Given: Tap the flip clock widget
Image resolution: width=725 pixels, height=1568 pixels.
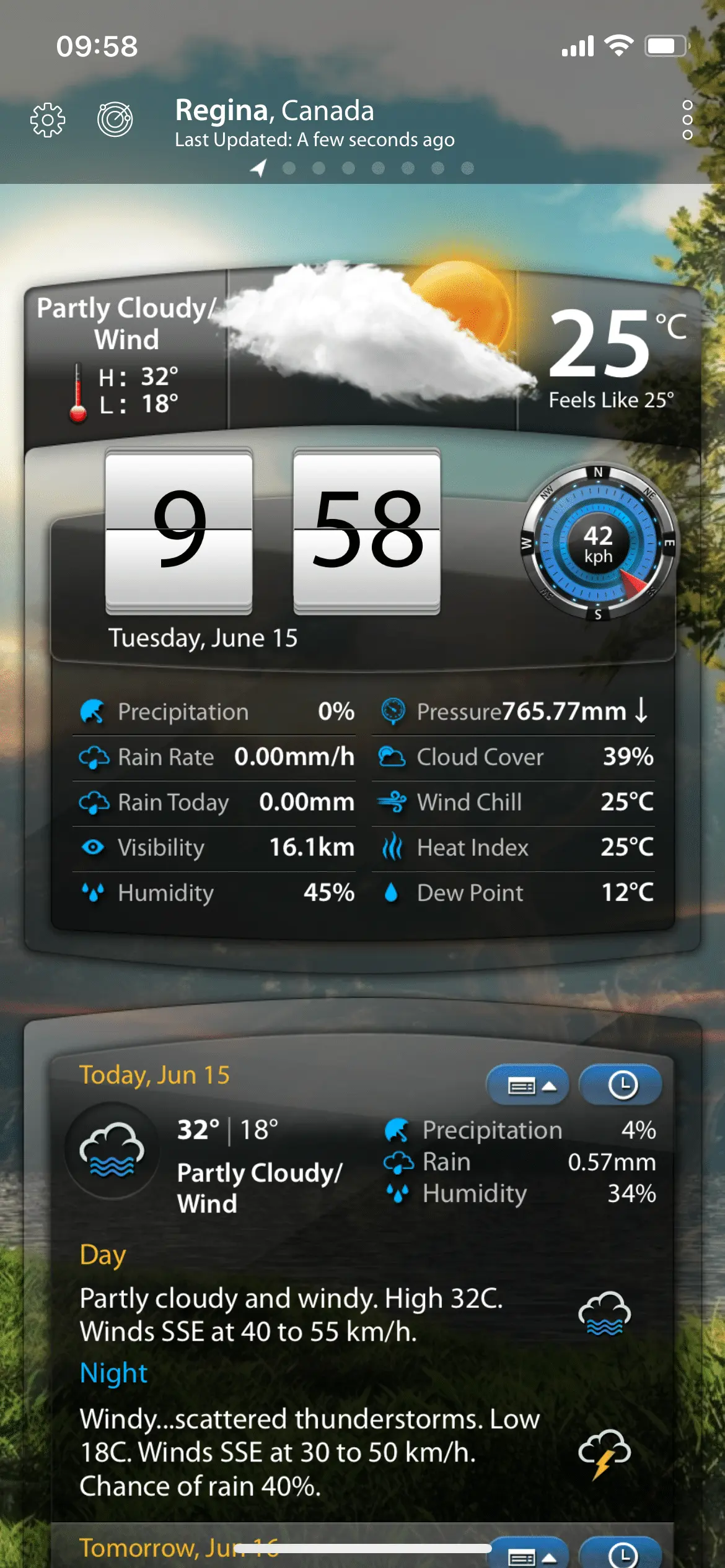Looking at the screenshot, I should point(273,531).
